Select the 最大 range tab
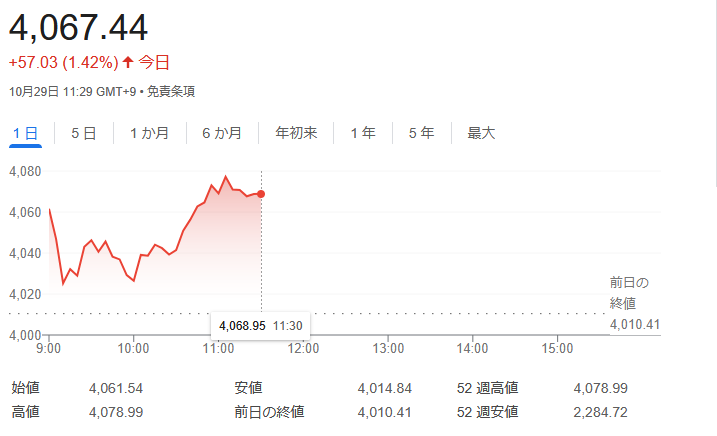The width and height of the screenshot is (717, 436). (x=481, y=133)
